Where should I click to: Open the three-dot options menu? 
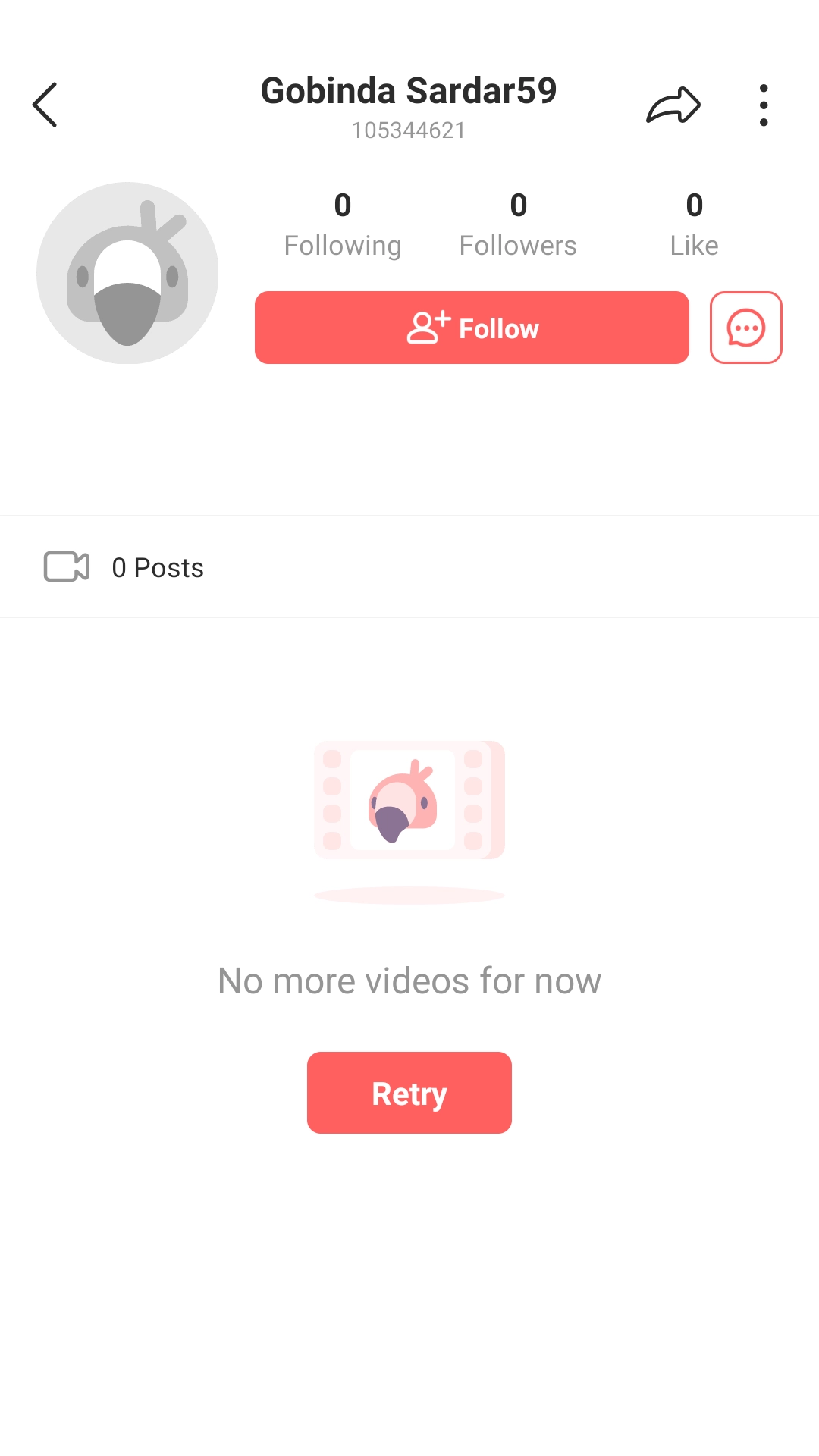click(763, 104)
